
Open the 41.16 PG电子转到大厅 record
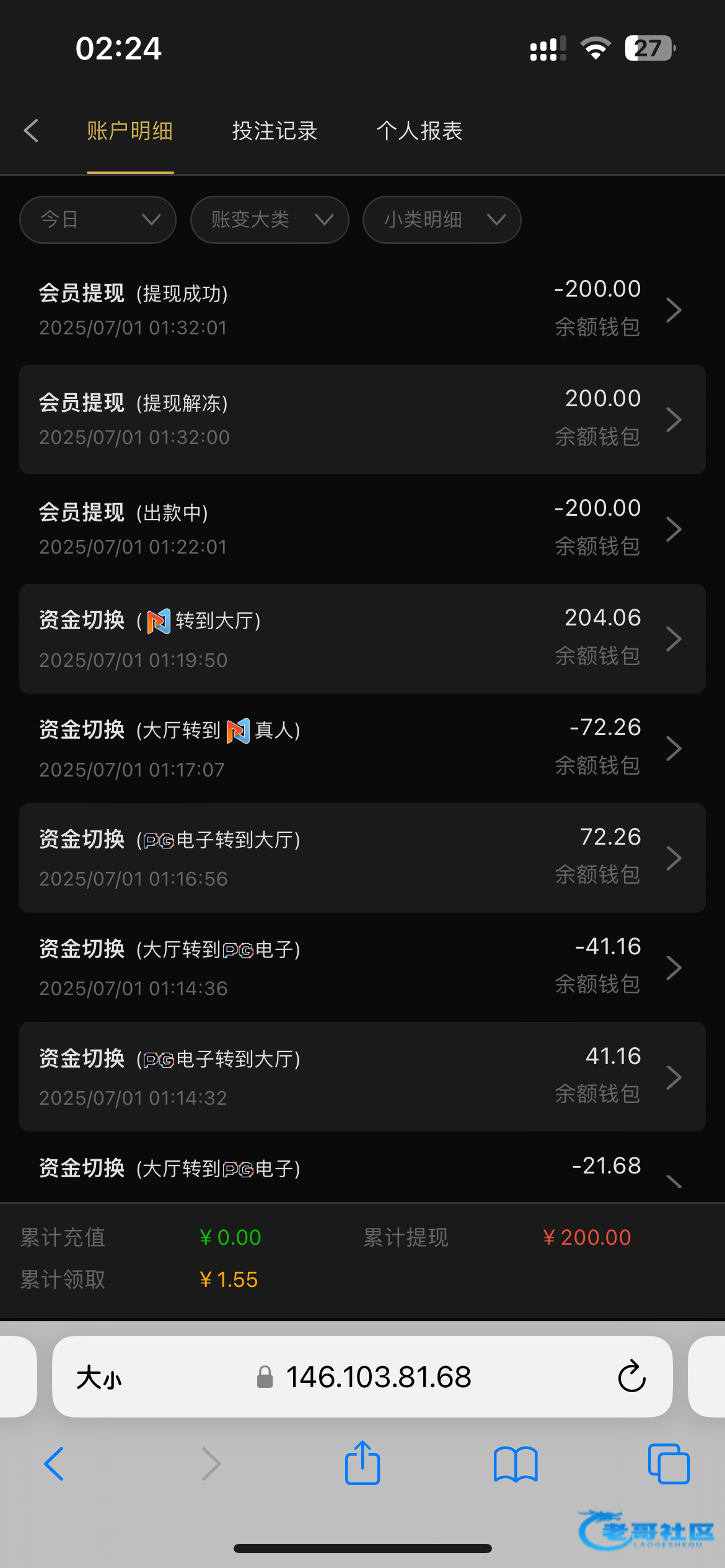362,1077
